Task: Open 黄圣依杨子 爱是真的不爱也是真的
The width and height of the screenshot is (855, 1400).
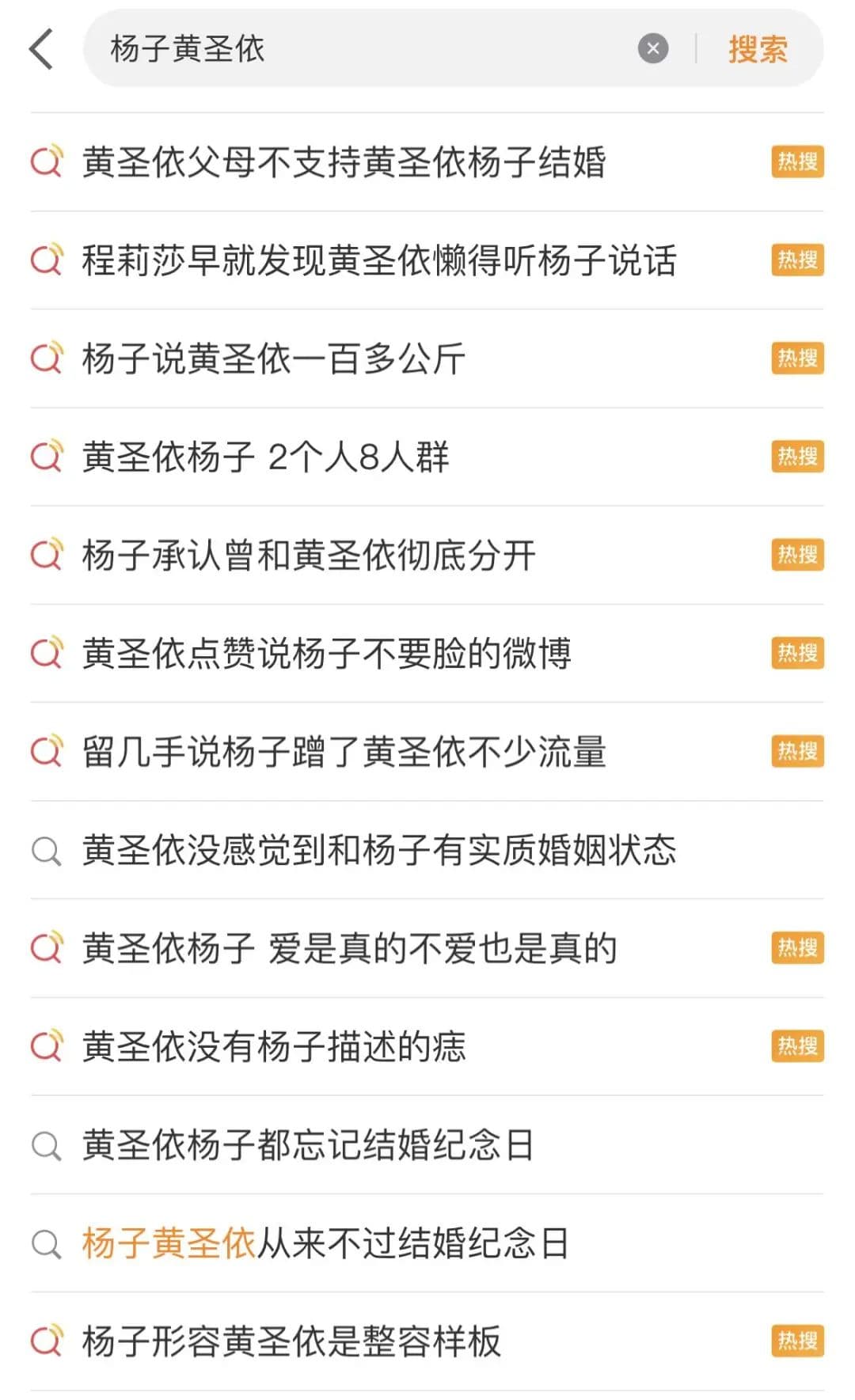Action: [x=349, y=948]
